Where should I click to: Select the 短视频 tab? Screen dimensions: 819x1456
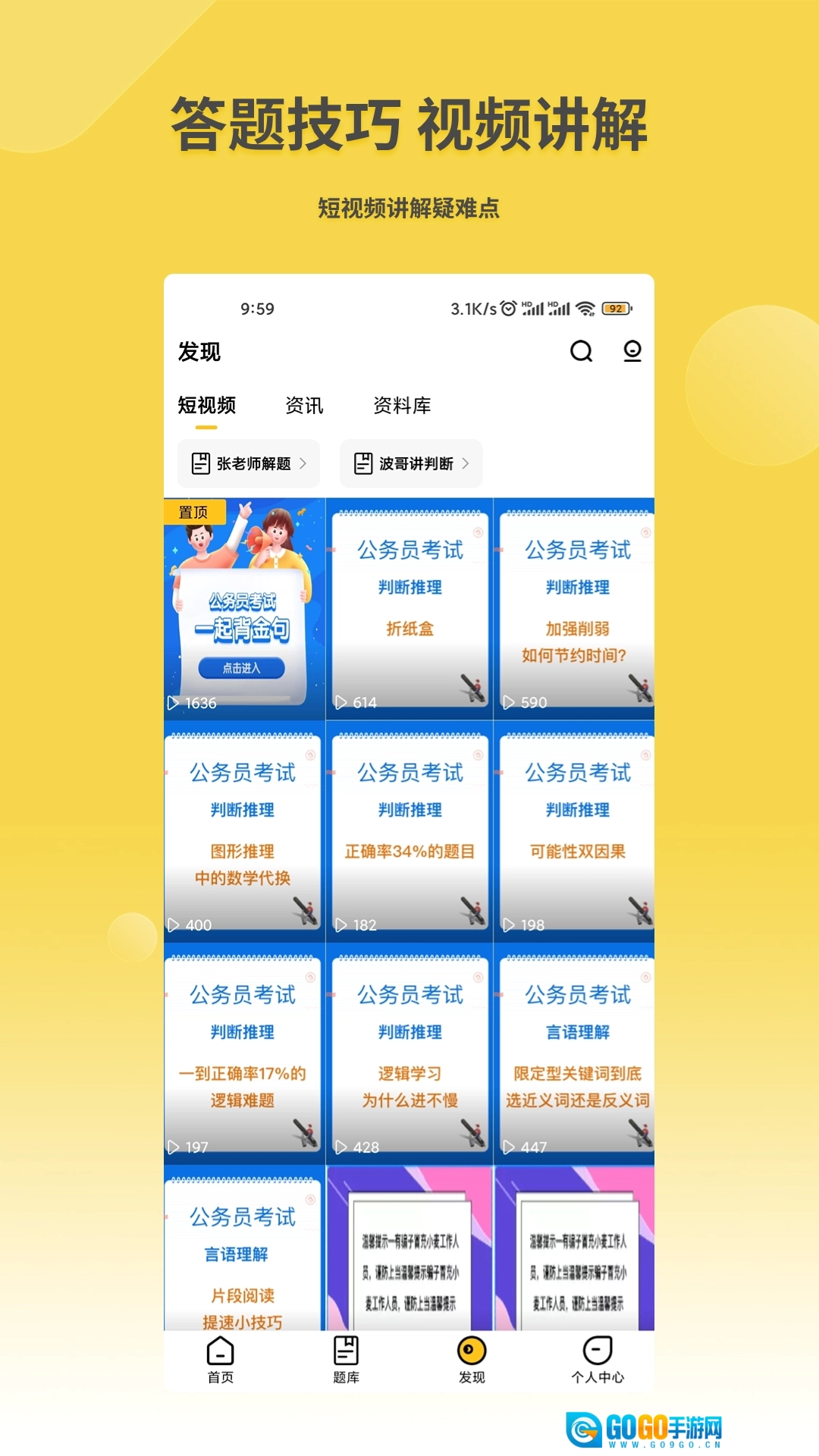click(206, 406)
